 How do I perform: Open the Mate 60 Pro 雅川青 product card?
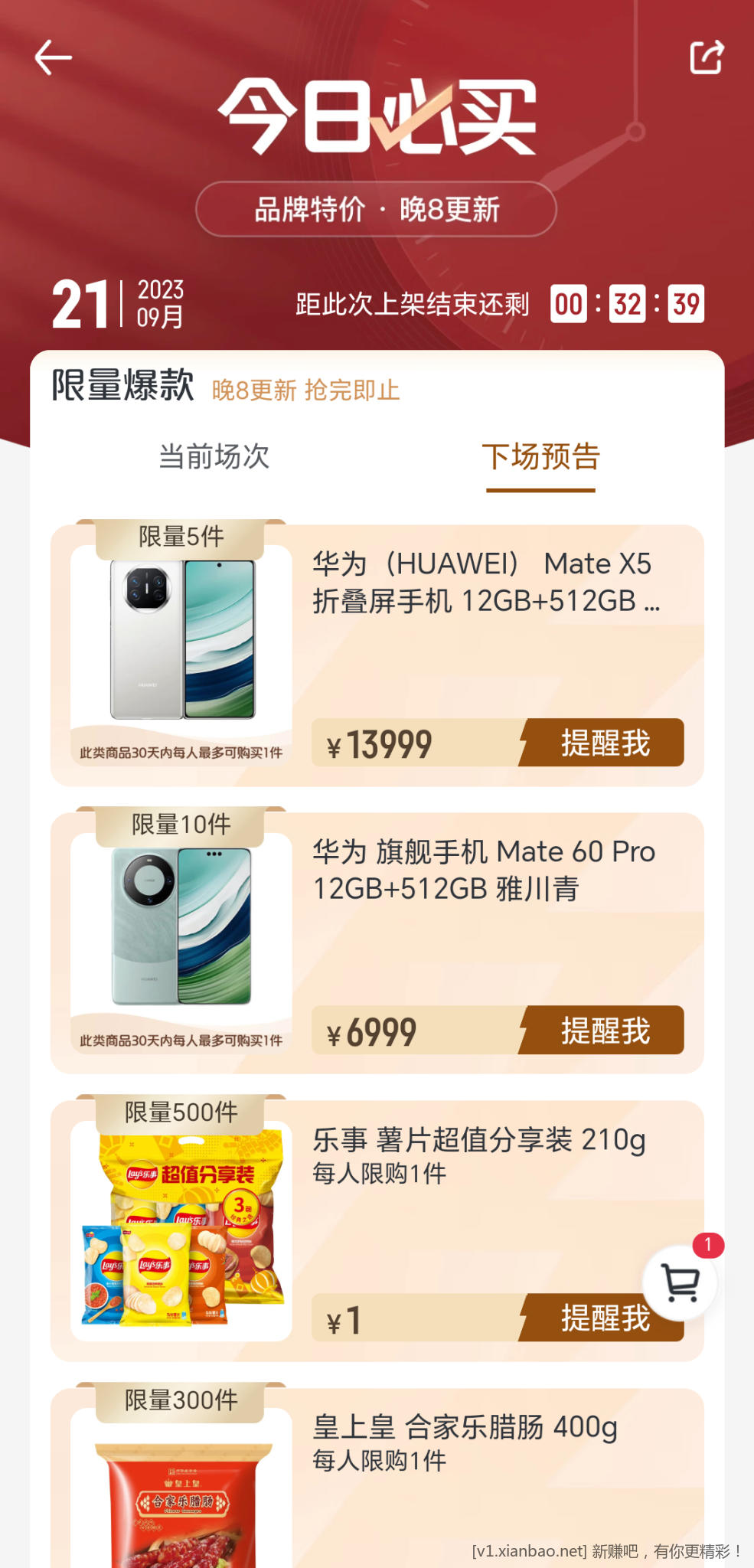[x=482, y=871]
